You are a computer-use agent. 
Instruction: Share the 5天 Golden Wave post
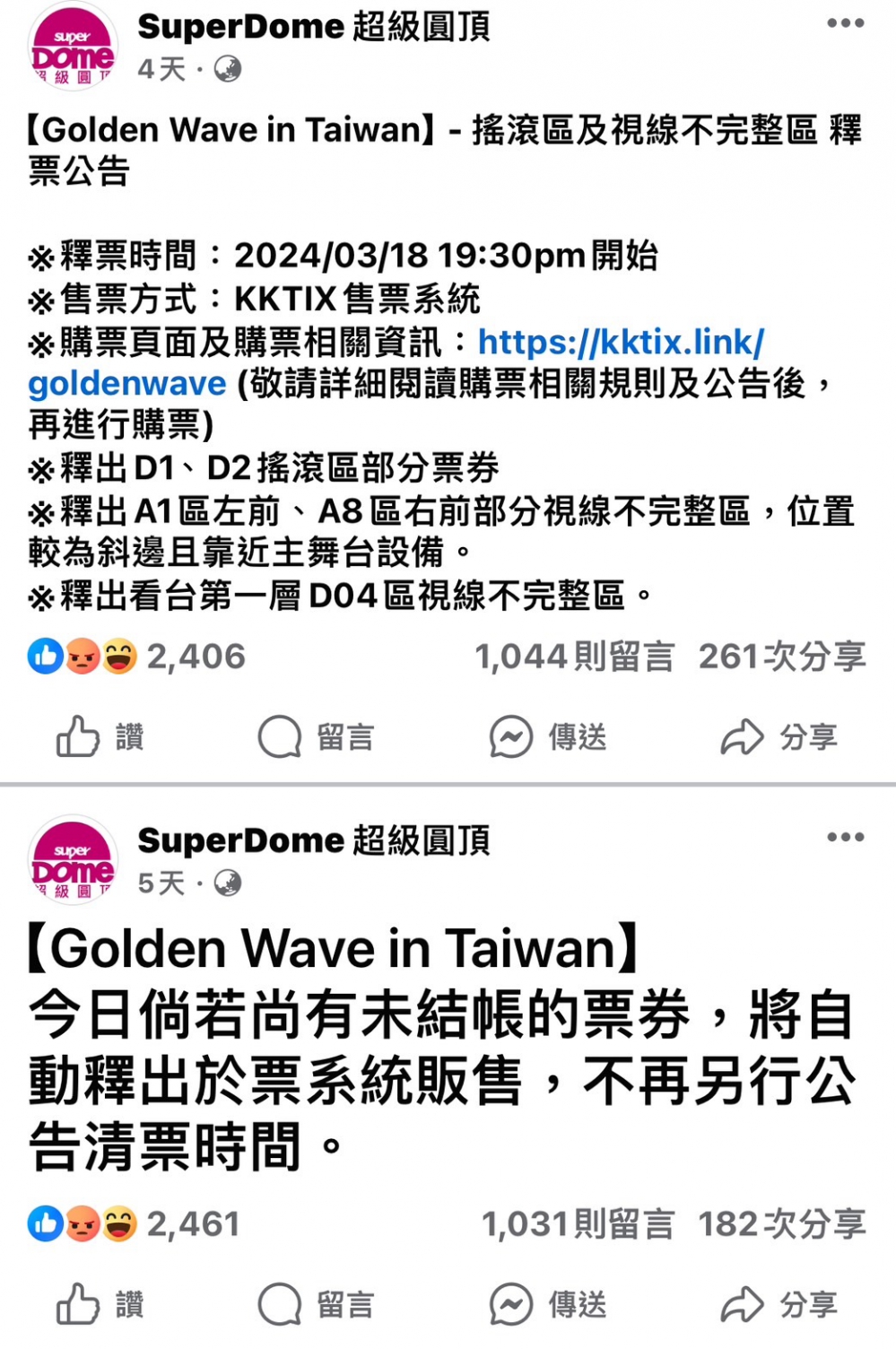pyautogui.click(x=779, y=1304)
